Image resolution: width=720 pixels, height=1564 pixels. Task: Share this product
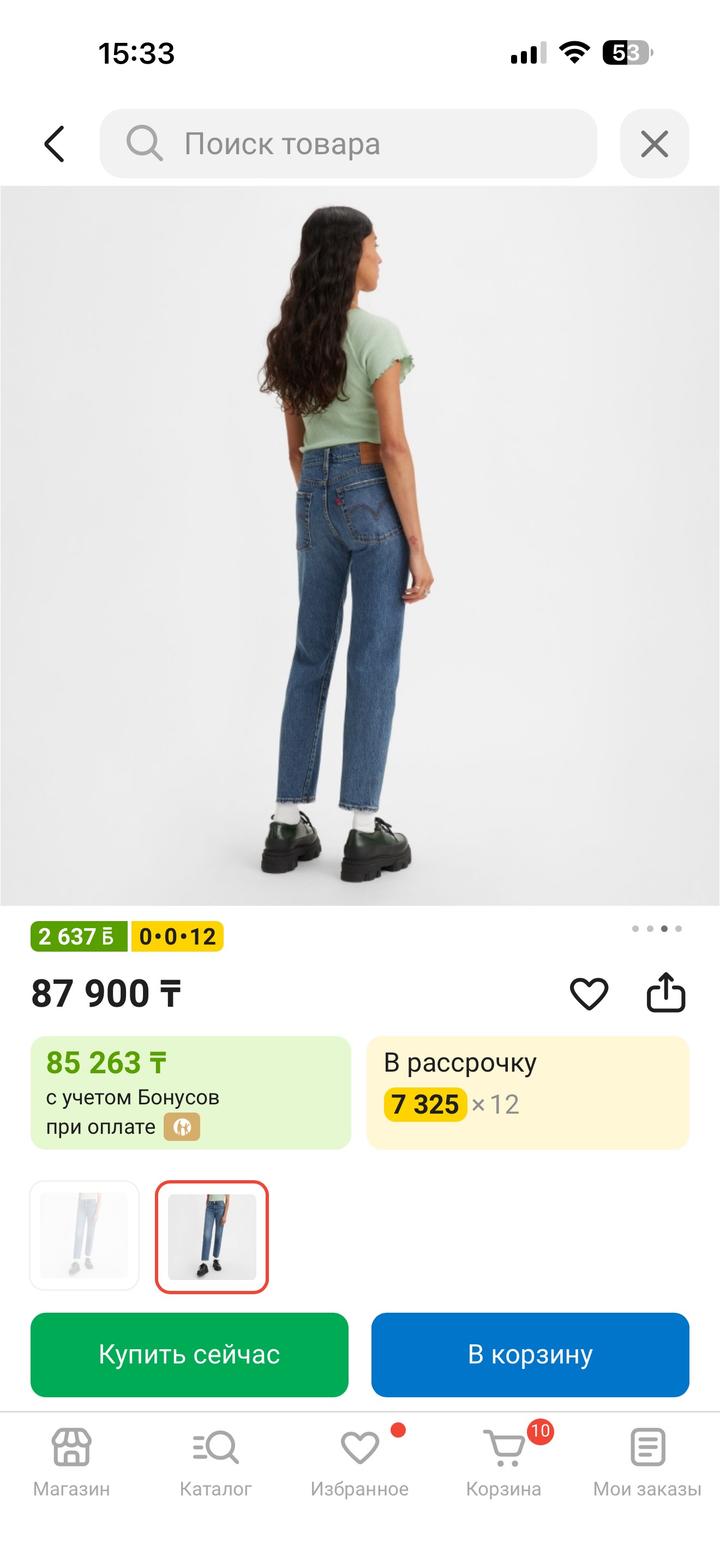point(666,994)
